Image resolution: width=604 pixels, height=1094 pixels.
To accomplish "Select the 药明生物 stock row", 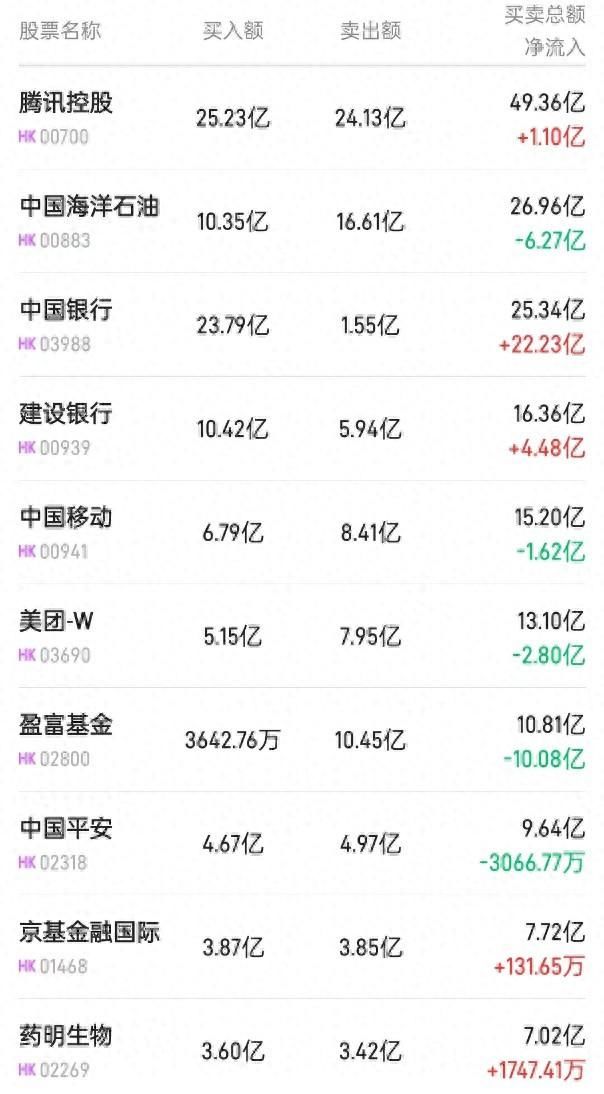I will coord(302,1047).
